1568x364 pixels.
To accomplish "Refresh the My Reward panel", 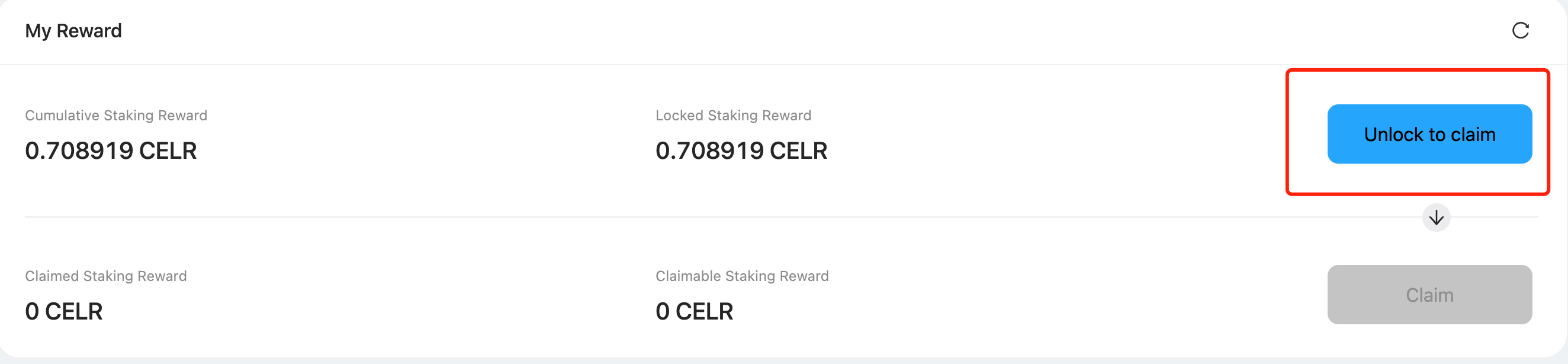I will coord(1520,30).
